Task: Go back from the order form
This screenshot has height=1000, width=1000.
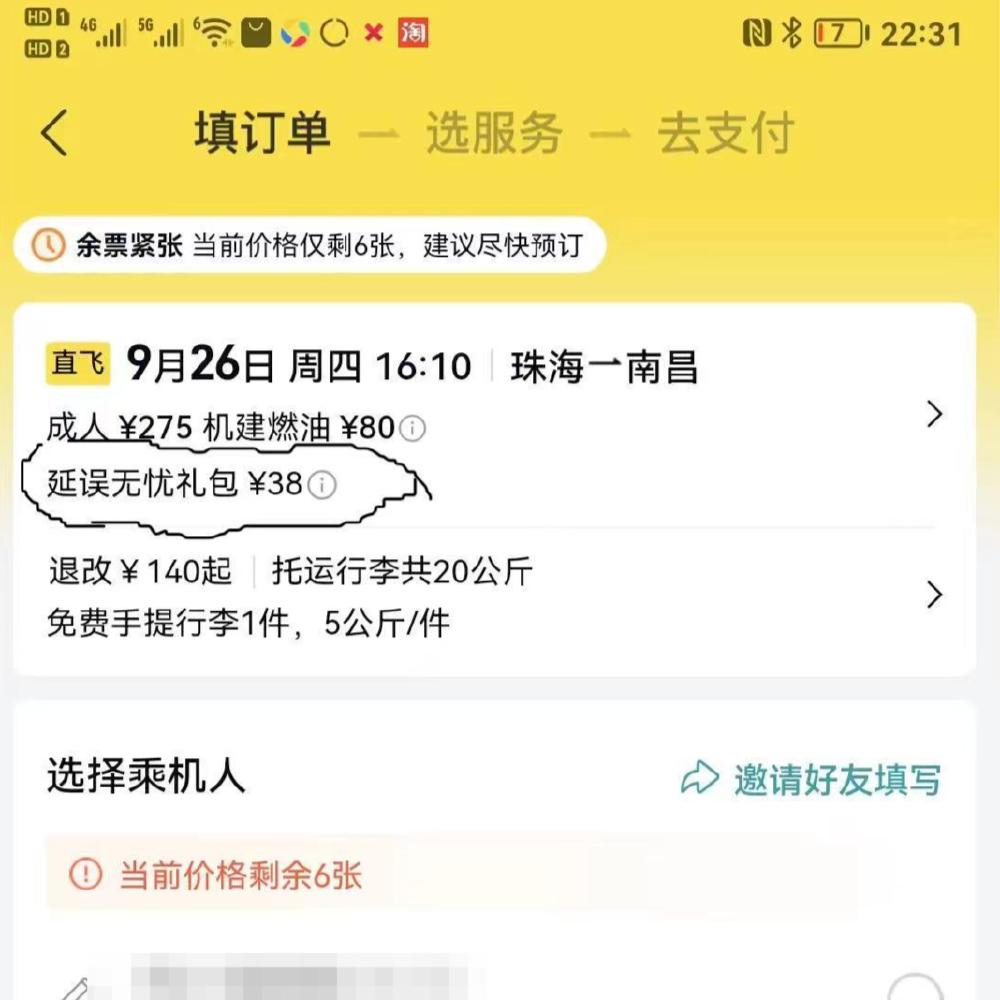Action: (55, 133)
